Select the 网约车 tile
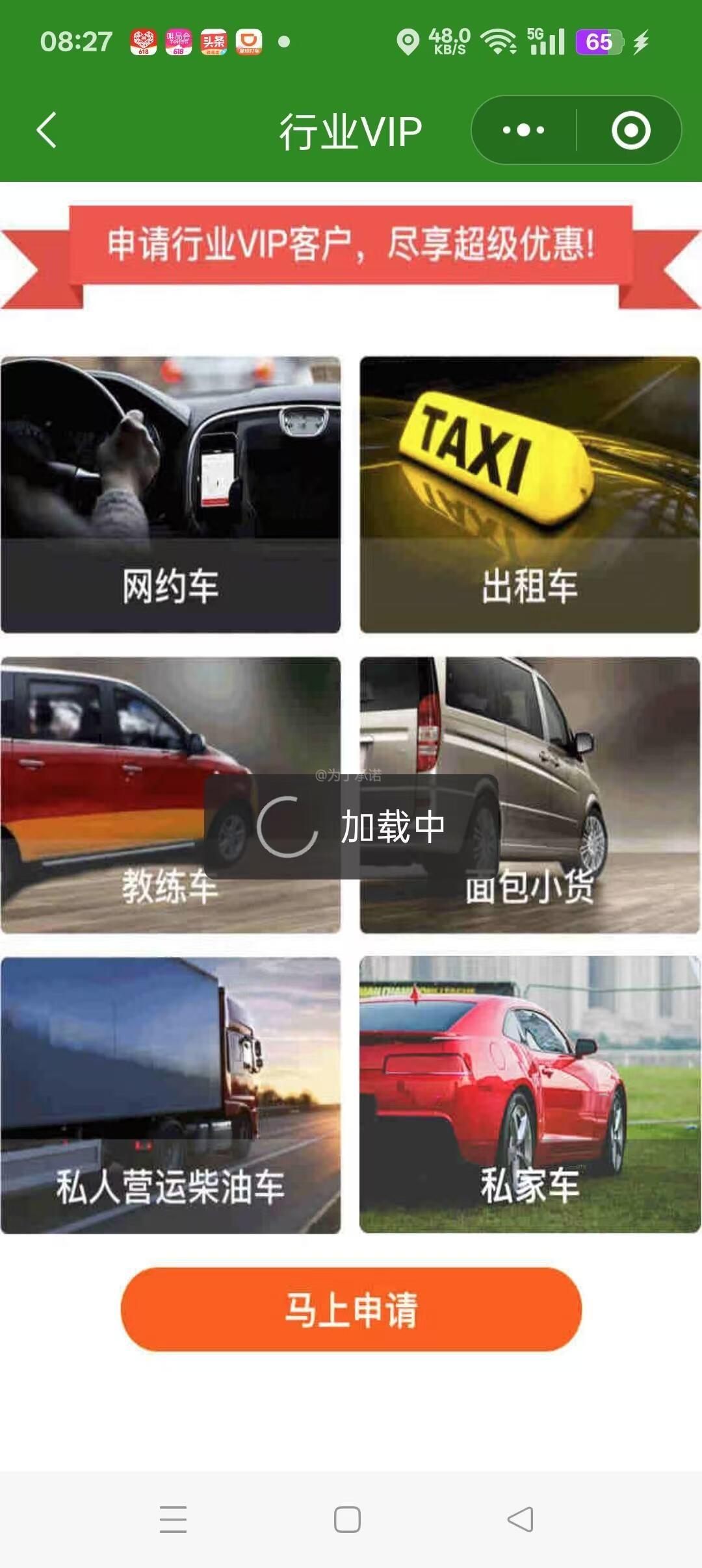Viewport: 702px width, 1568px height. point(170,494)
